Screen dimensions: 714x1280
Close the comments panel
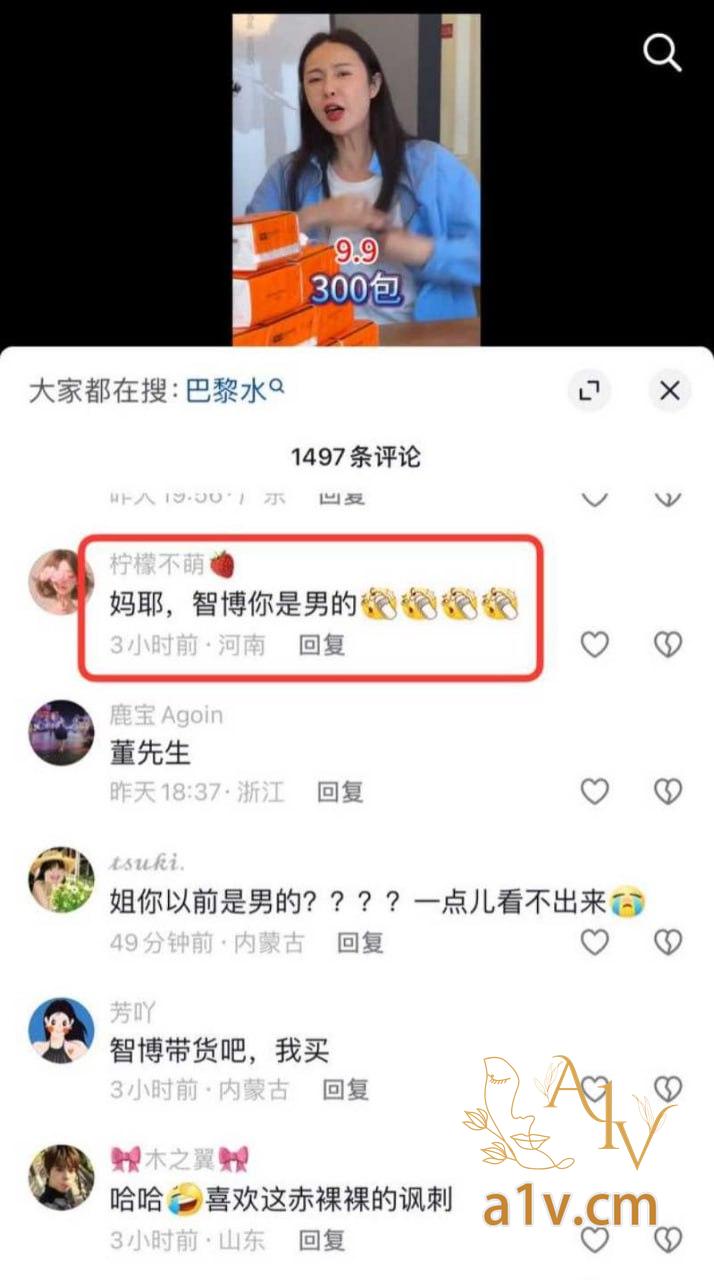[x=669, y=391]
